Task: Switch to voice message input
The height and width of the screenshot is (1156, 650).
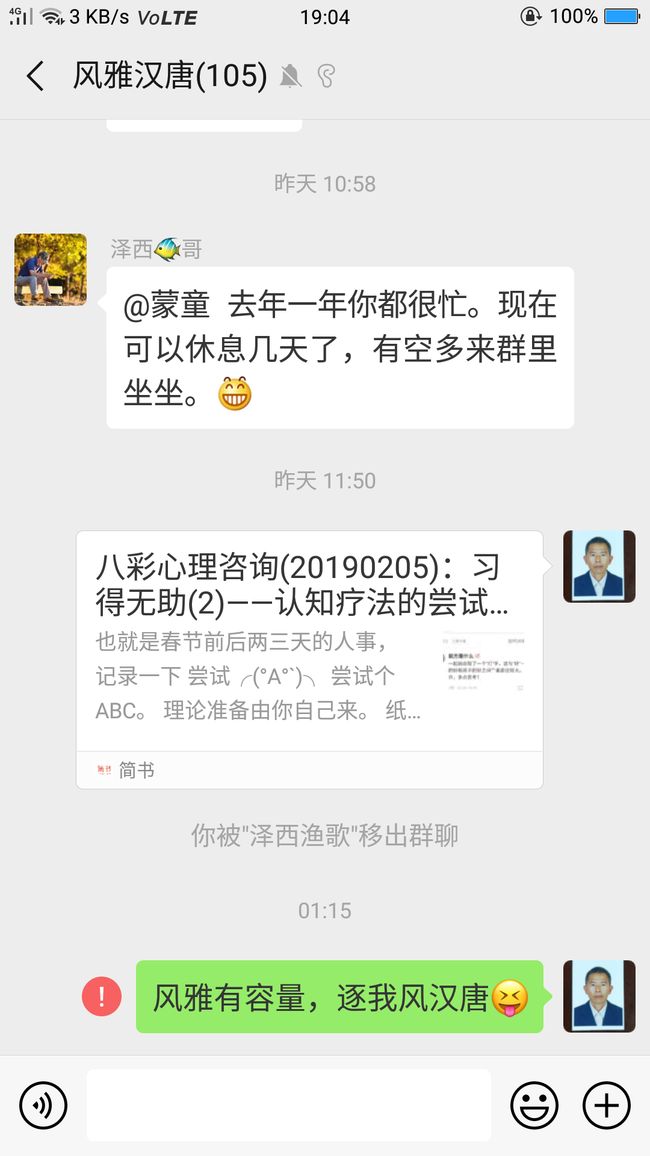Action: pyautogui.click(x=43, y=1105)
